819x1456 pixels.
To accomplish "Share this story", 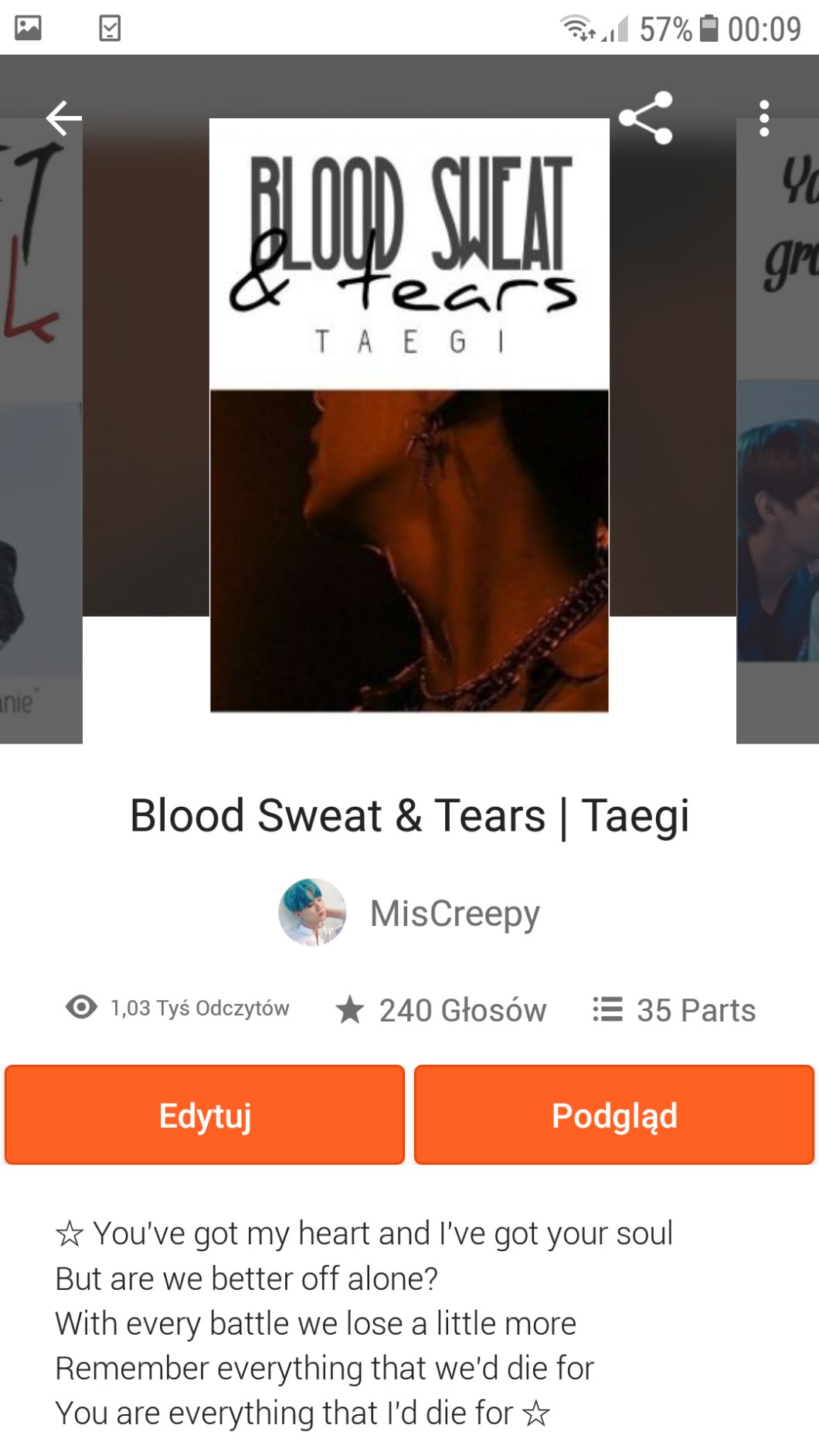I will point(646,118).
